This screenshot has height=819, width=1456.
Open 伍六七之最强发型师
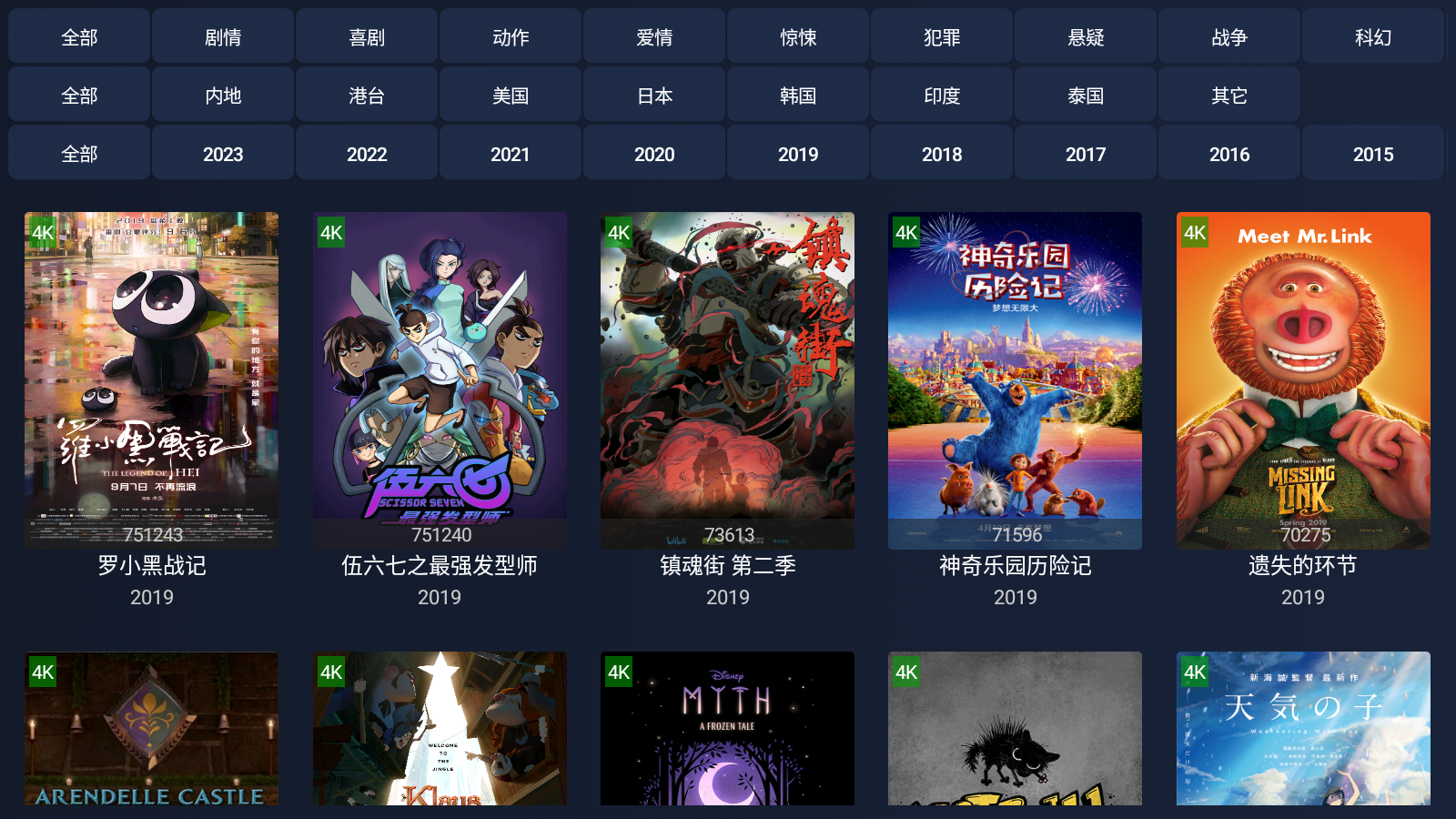[440, 380]
